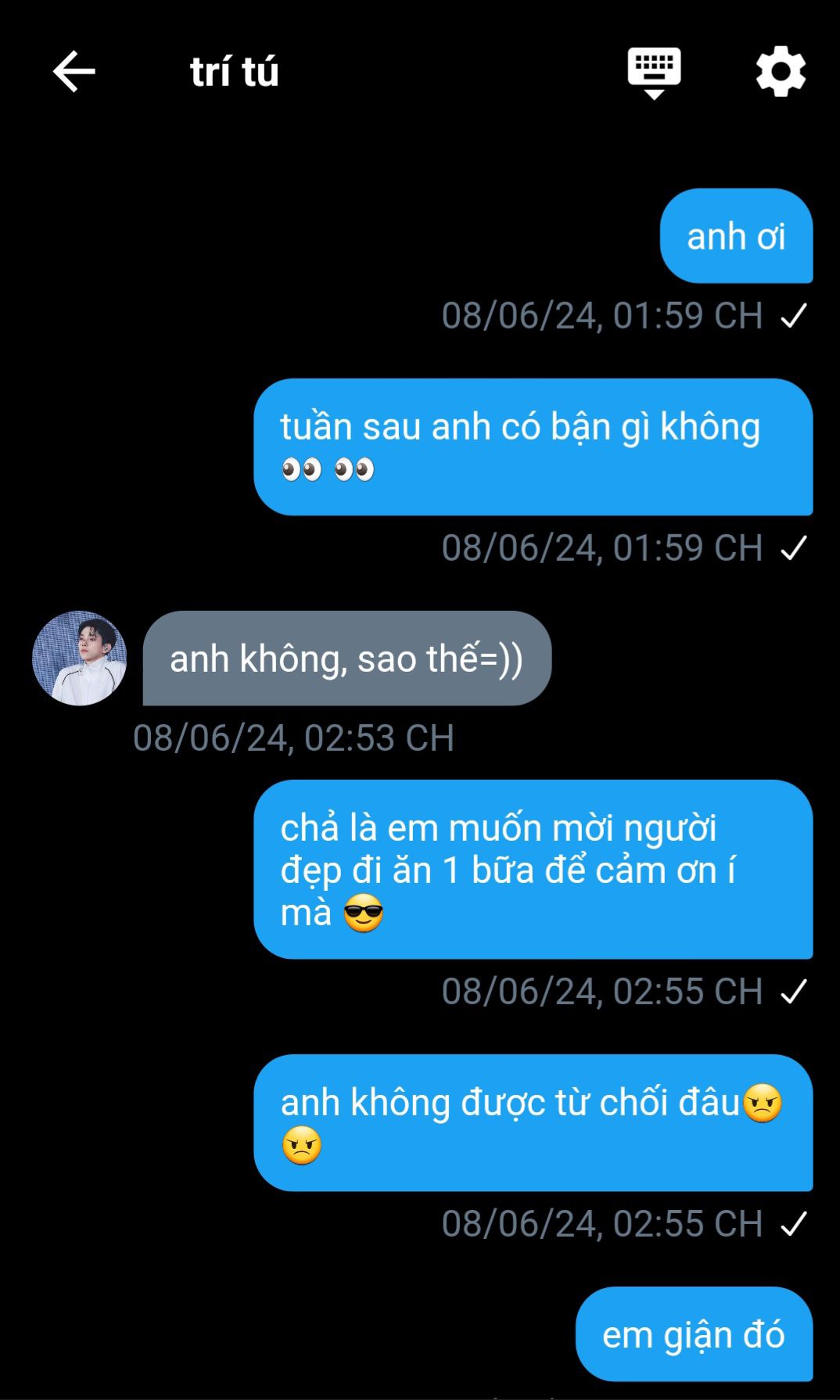Open chat settings gear

point(780,72)
